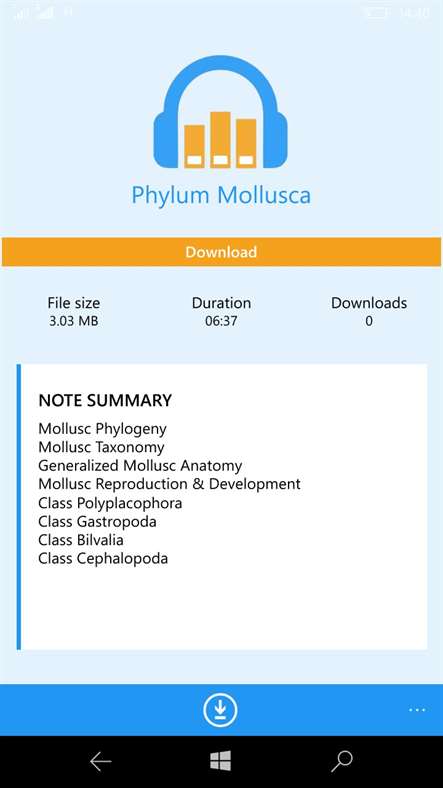
Task: Go back with the system back arrow
Action: point(100,762)
